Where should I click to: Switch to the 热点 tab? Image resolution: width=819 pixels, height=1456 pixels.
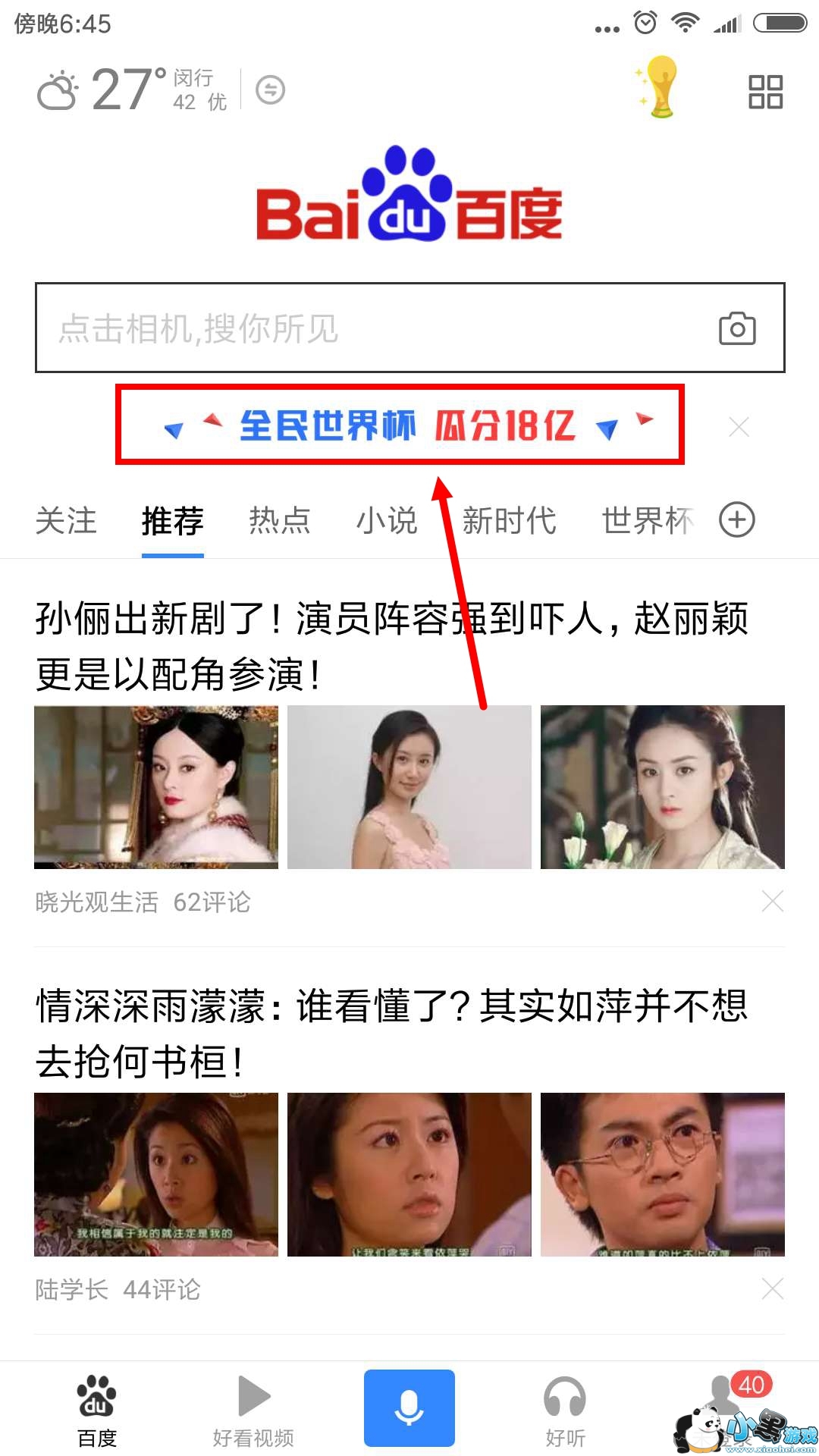pos(280,521)
